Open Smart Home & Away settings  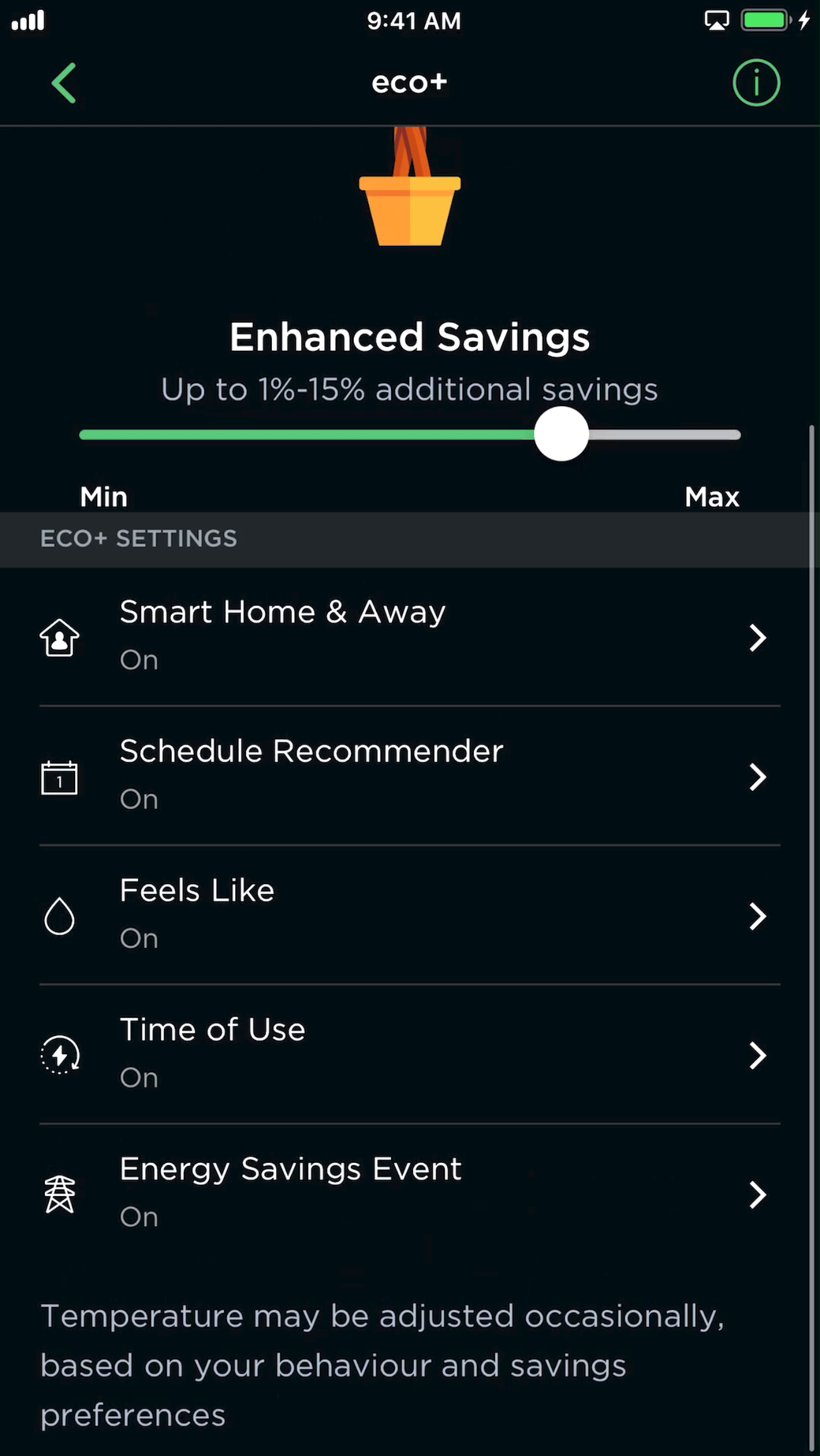(410, 637)
